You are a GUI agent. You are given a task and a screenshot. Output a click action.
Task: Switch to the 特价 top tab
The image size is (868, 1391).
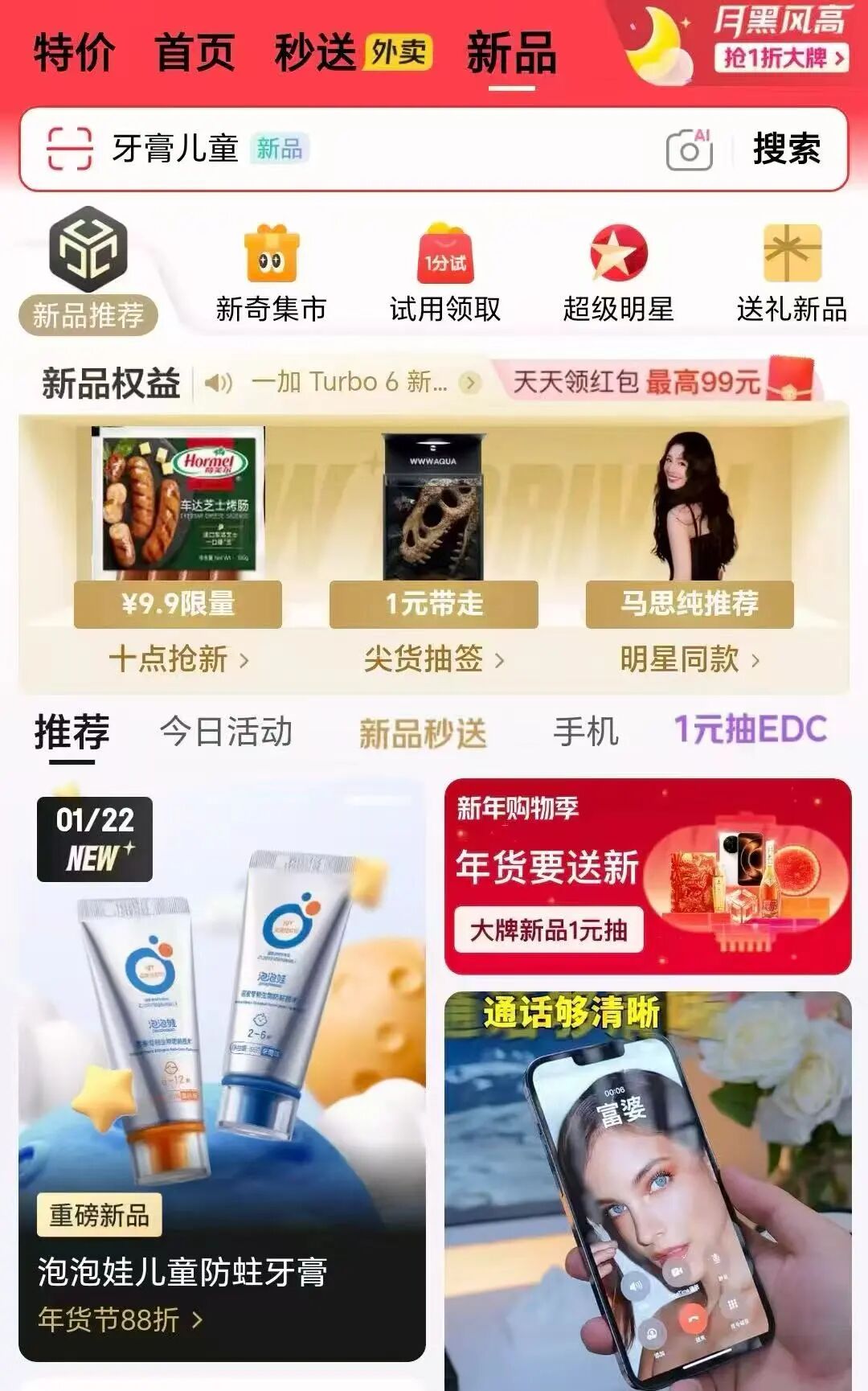click(74, 53)
